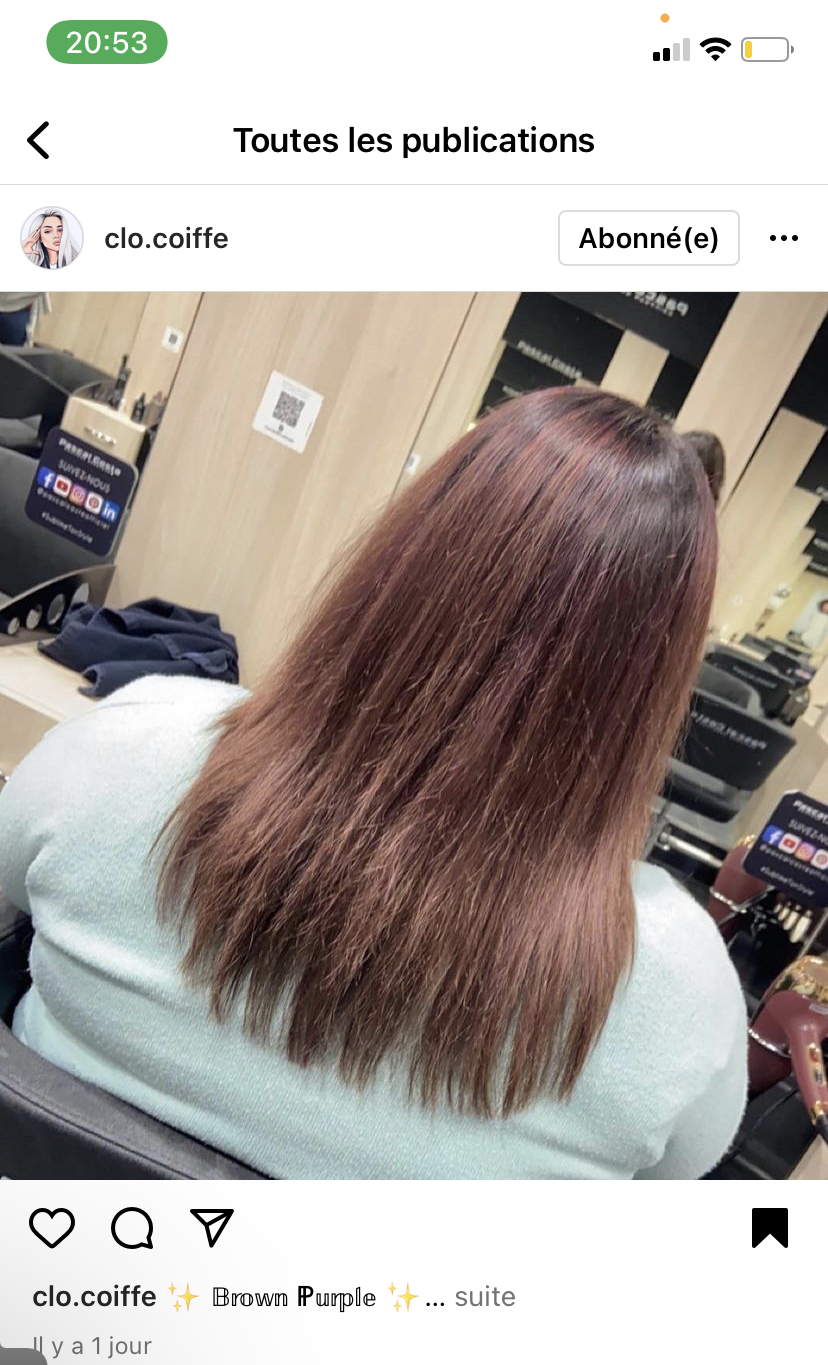The width and height of the screenshot is (828, 1365).
Task: Share the post via paper plane icon
Action: (x=212, y=1228)
